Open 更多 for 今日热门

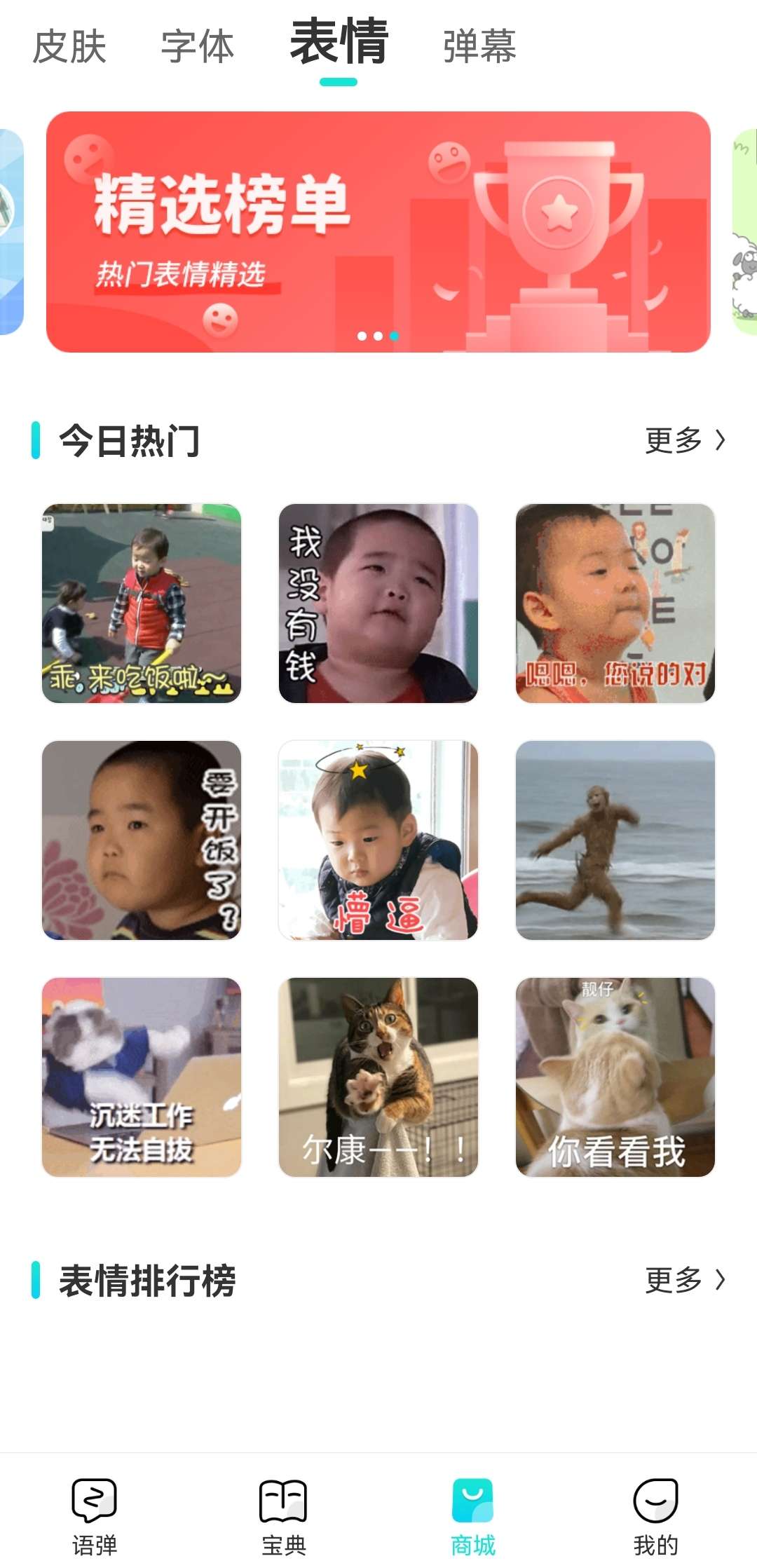click(x=684, y=440)
